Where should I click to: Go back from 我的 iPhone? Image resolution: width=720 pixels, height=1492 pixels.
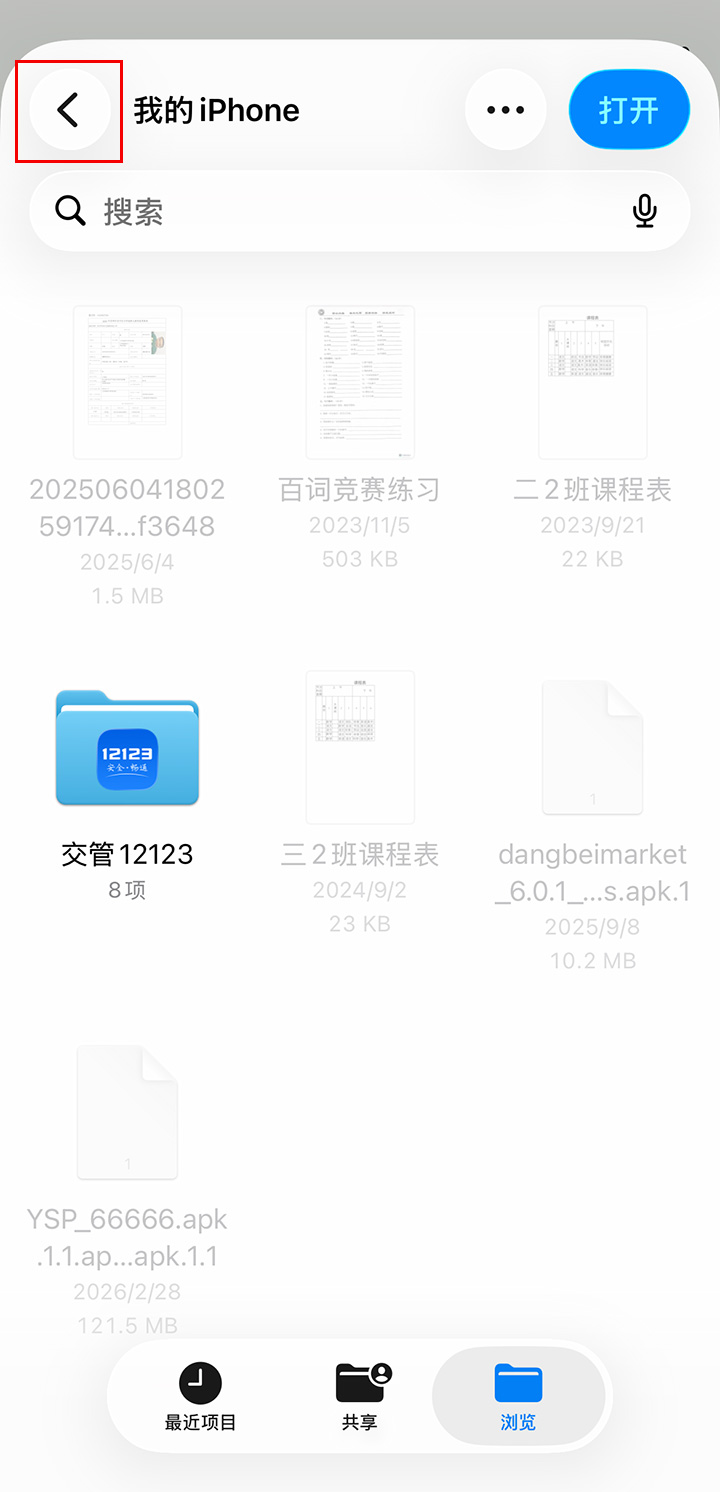[x=69, y=110]
